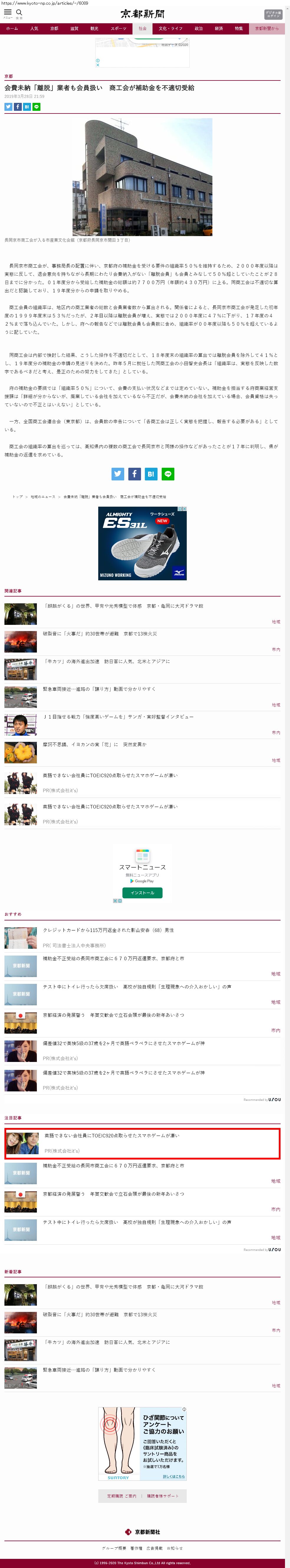
Task: Open the 定期購読 ご案内 link
Action: pyautogui.click(x=122, y=1496)
